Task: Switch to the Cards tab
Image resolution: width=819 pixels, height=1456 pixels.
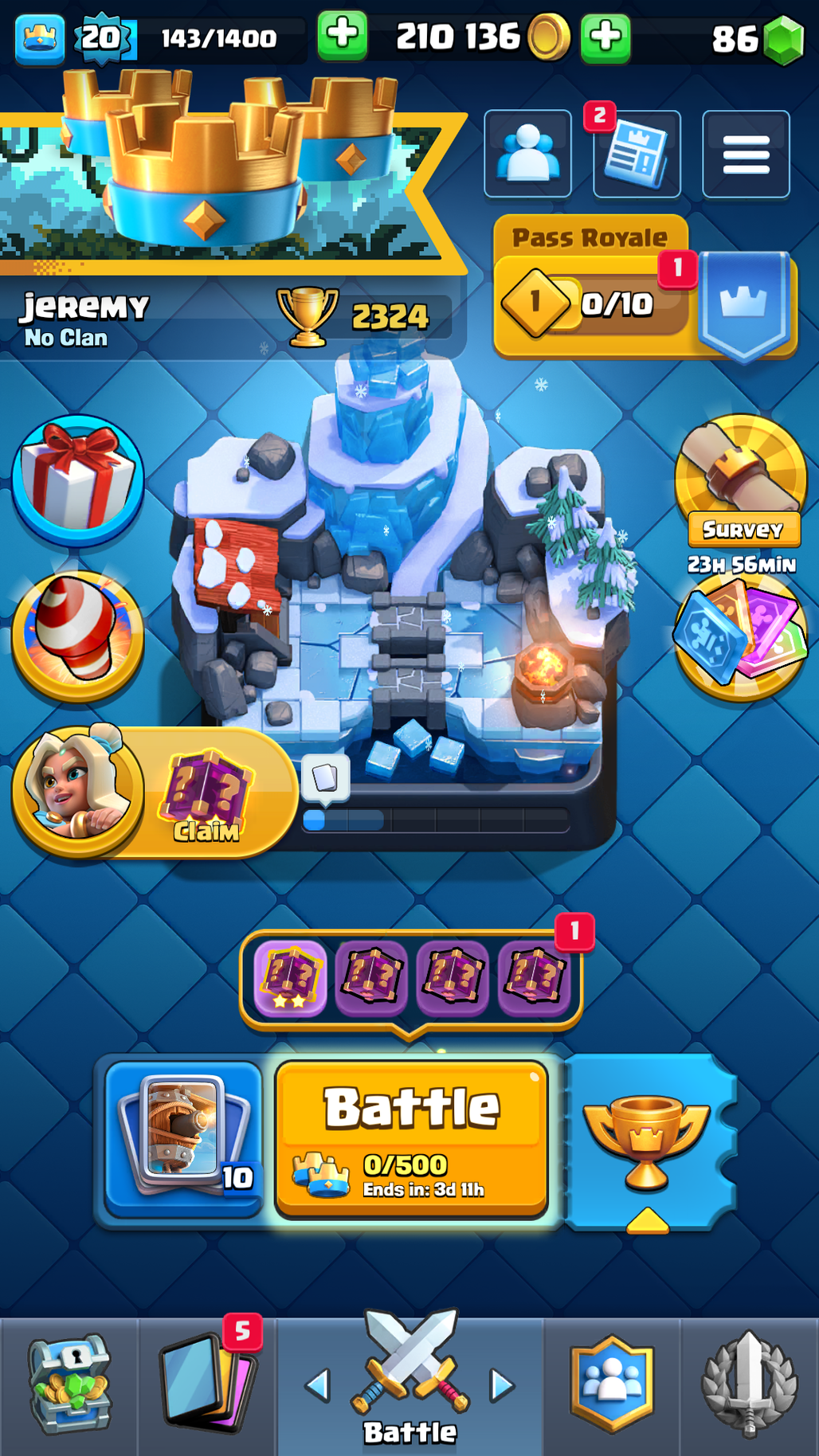Action: 207,1386
